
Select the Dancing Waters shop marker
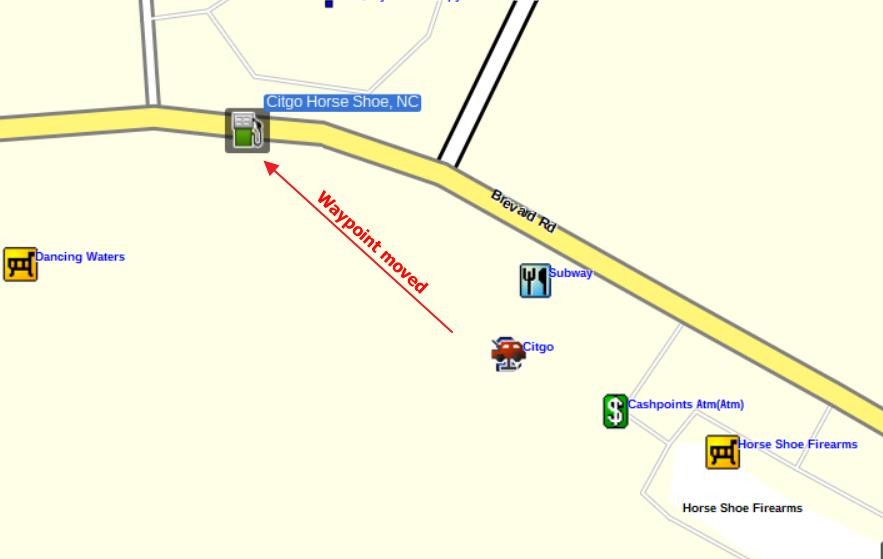click(20, 264)
